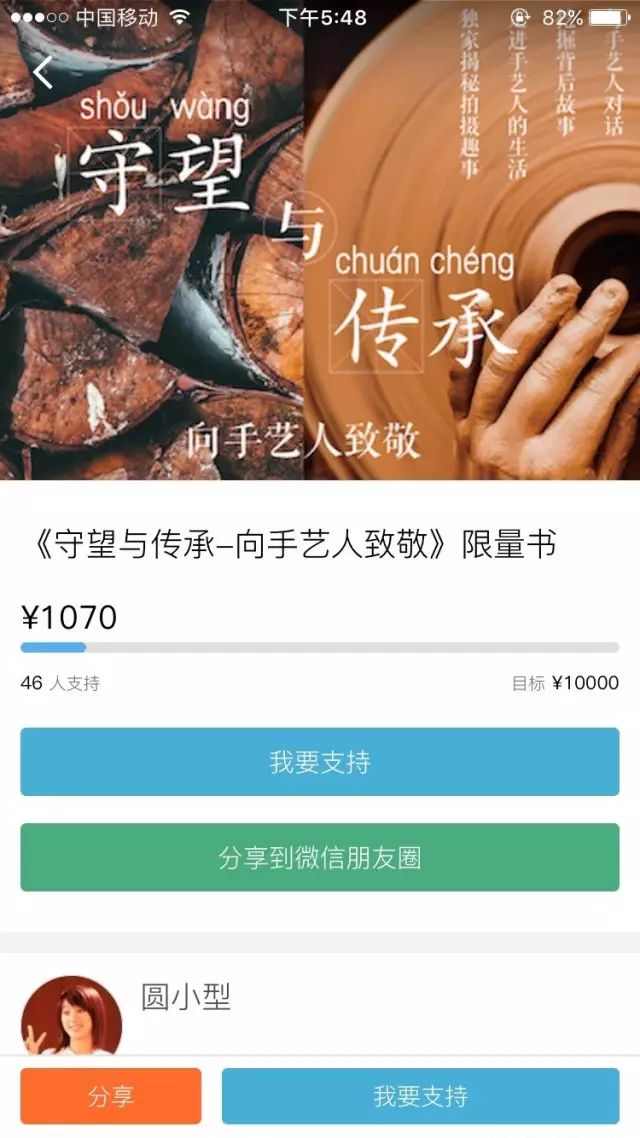Share via 分享到微信朋友圈 green button
640x1138 pixels.
coord(320,857)
